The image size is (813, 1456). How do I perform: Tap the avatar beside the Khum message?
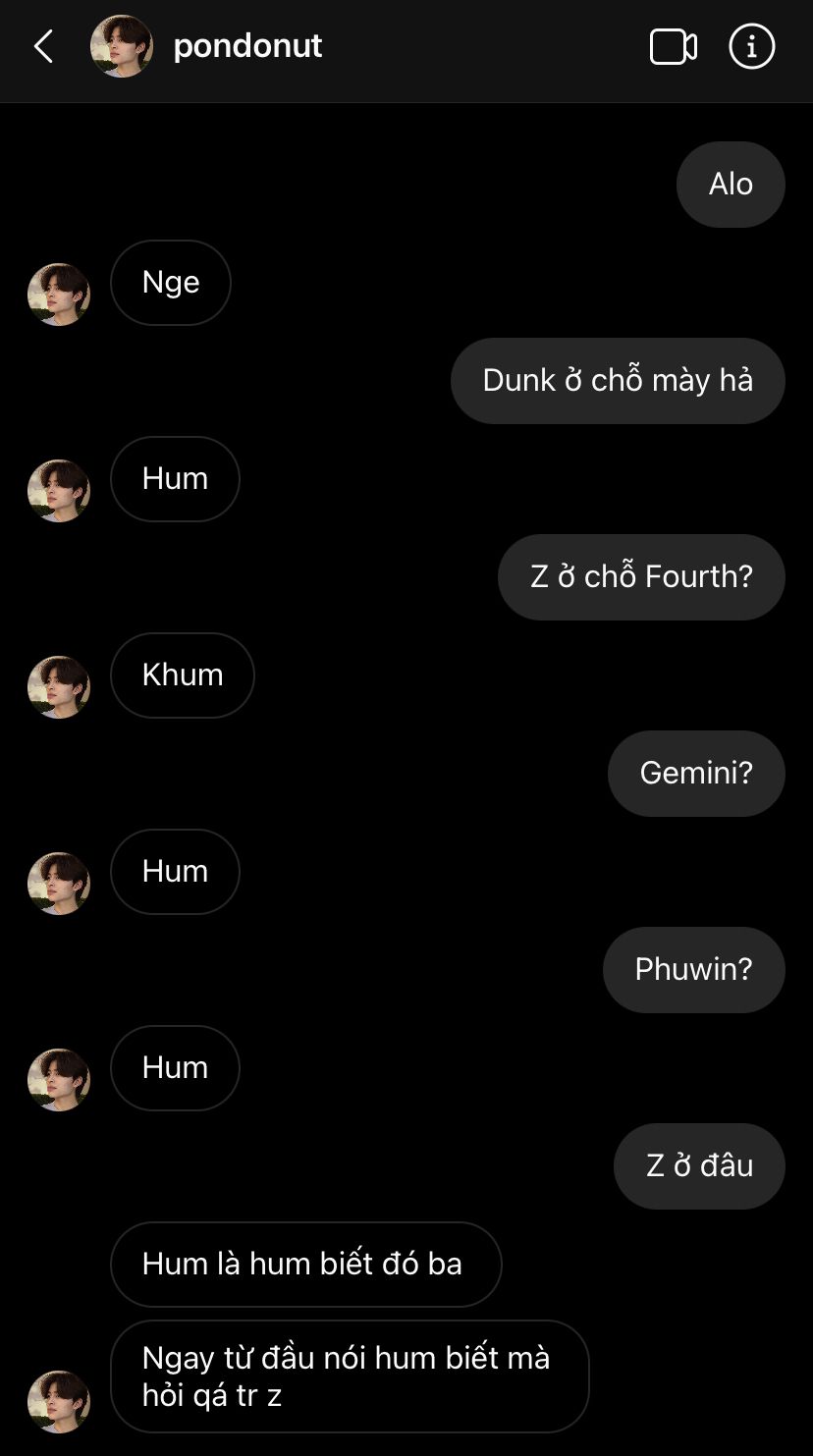coord(58,686)
